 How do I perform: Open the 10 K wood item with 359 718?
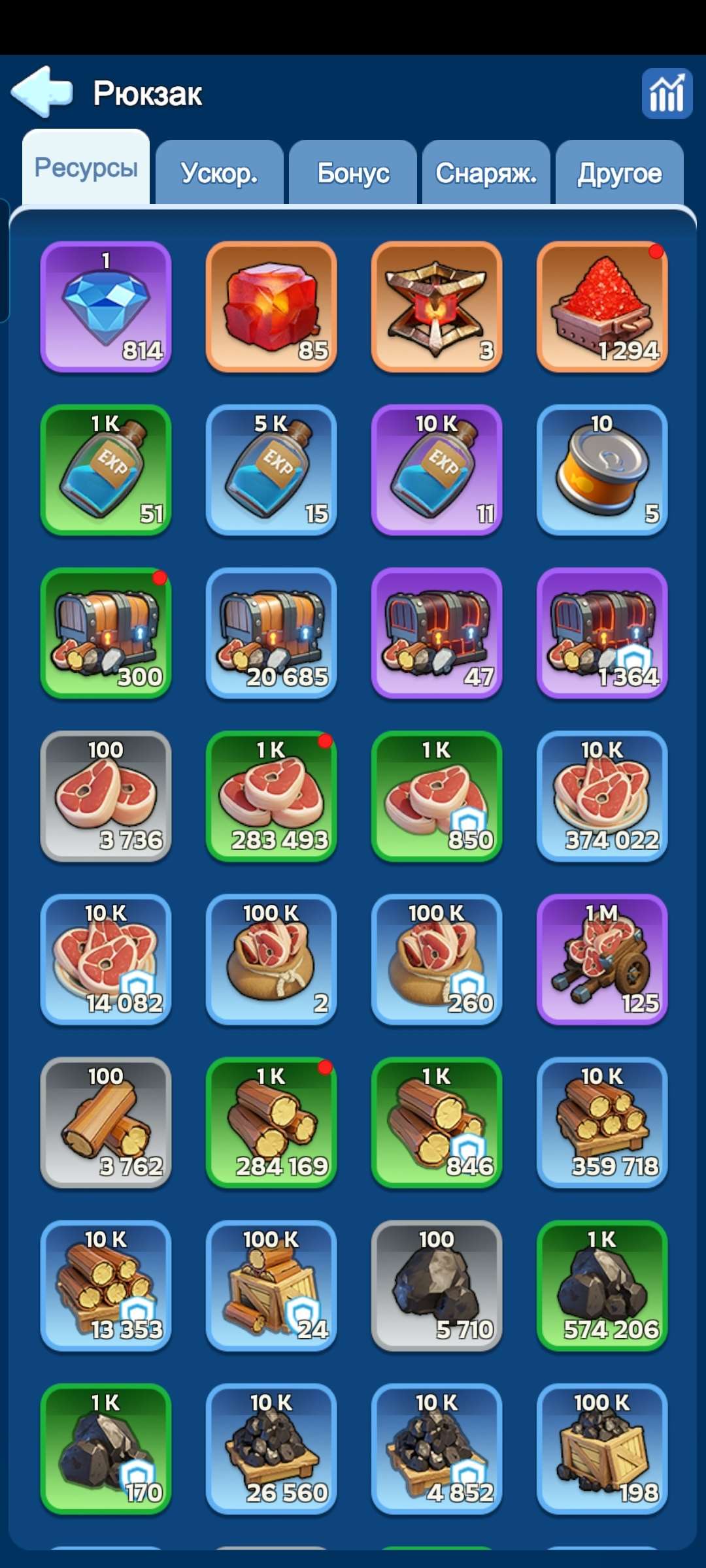tap(602, 1122)
